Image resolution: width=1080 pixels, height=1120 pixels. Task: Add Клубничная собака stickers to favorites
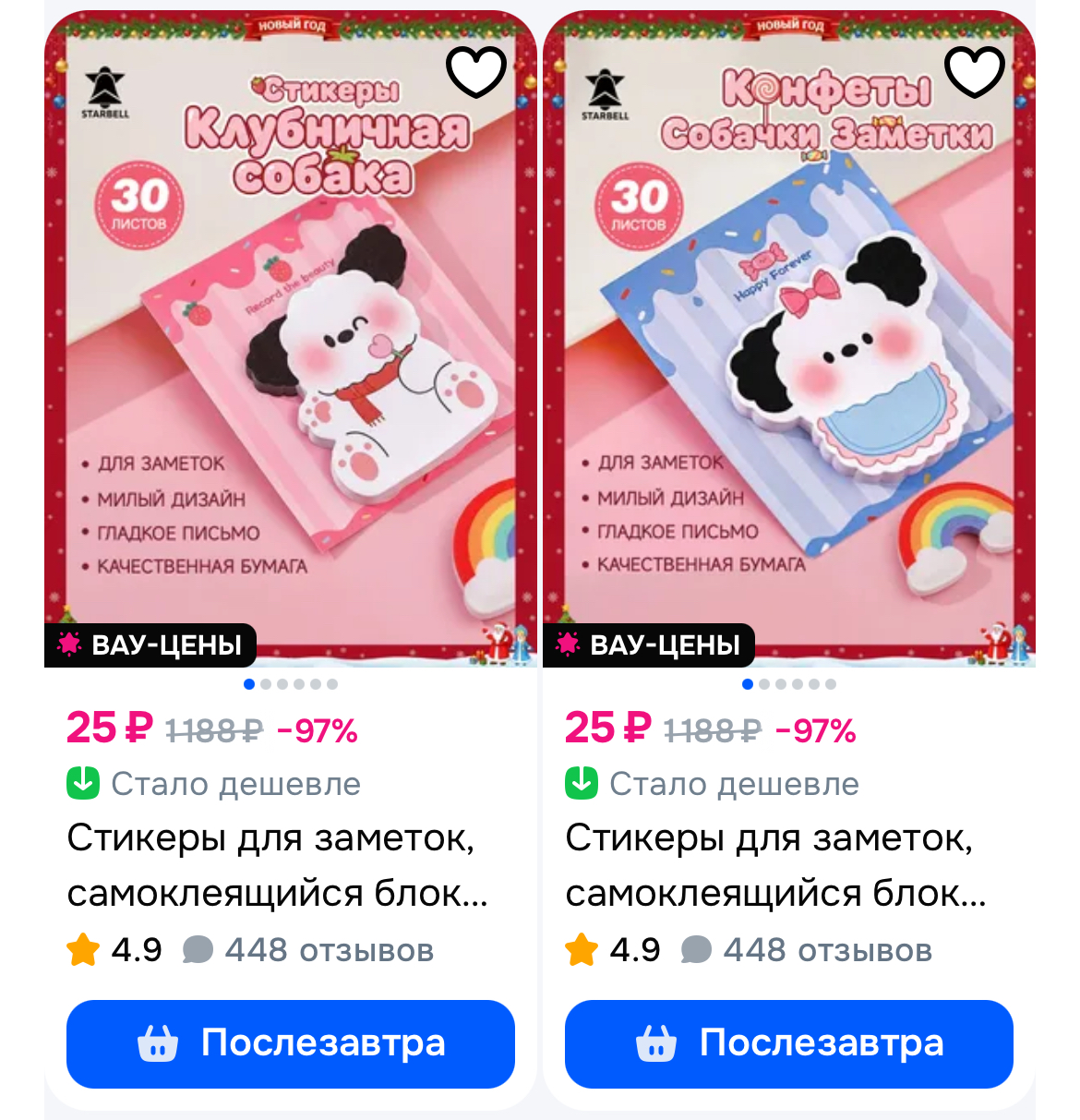pos(476,71)
